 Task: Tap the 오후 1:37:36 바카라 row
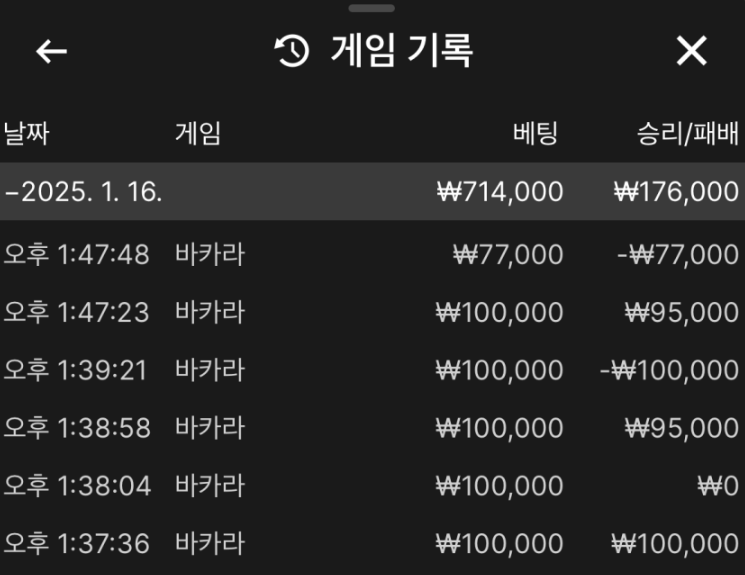click(x=372, y=545)
